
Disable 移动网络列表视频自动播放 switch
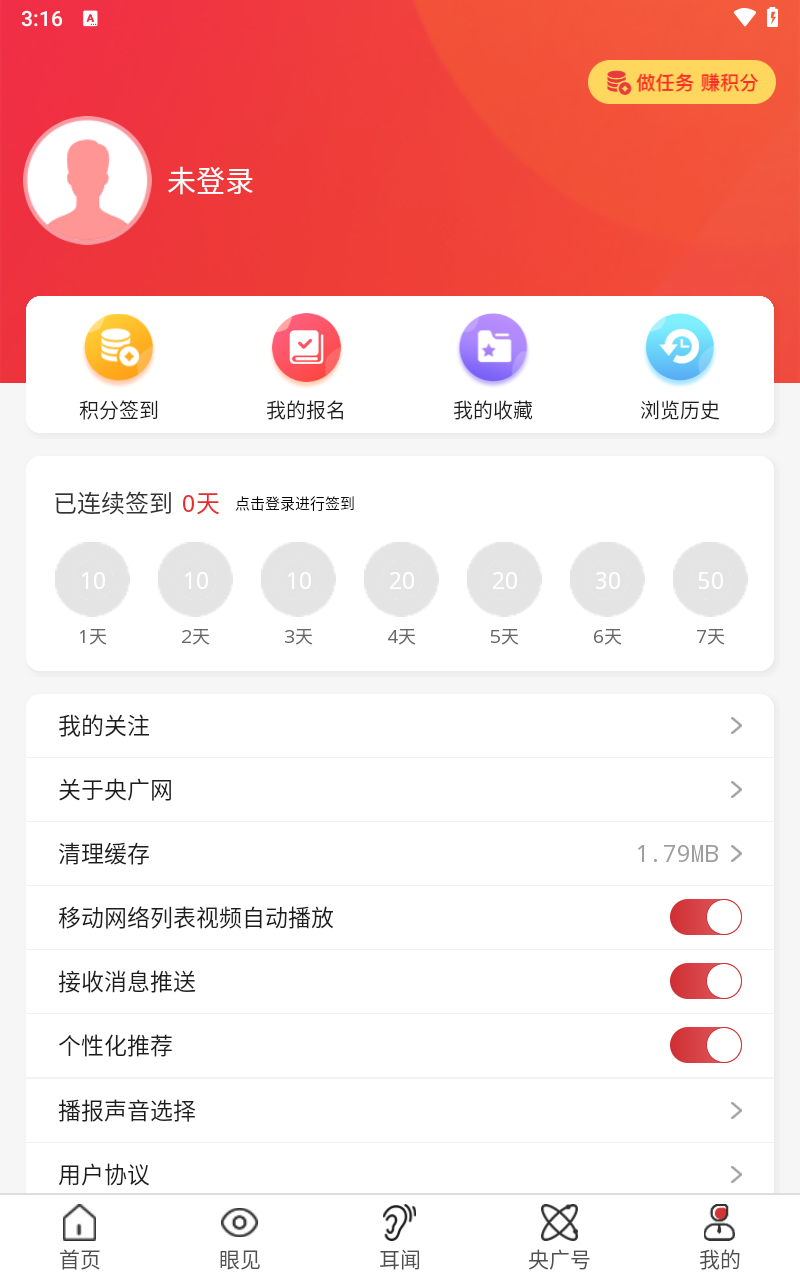click(705, 917)
